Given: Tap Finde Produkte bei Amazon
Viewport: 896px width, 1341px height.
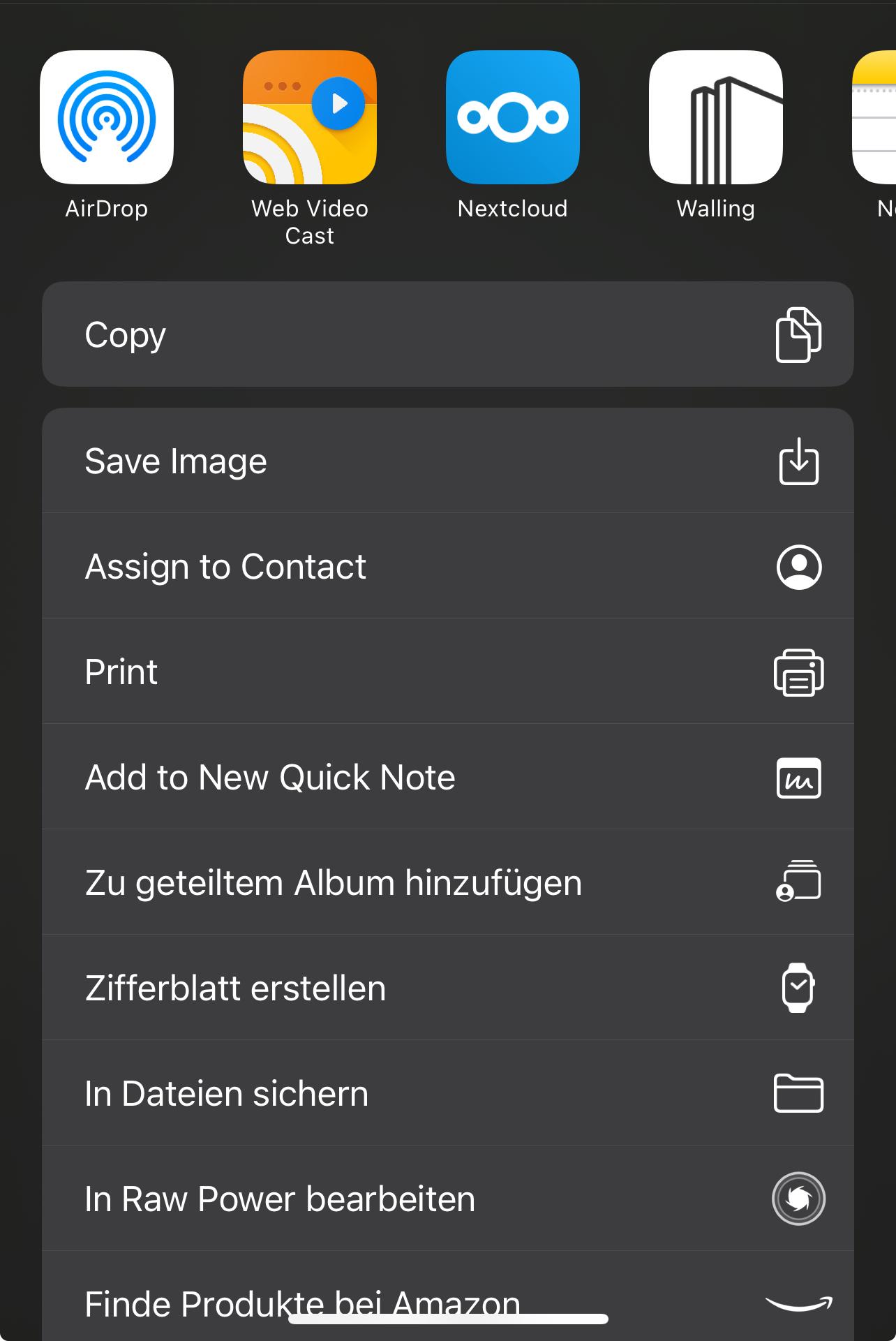Looking at the screenshot, I should [447, 1298].
